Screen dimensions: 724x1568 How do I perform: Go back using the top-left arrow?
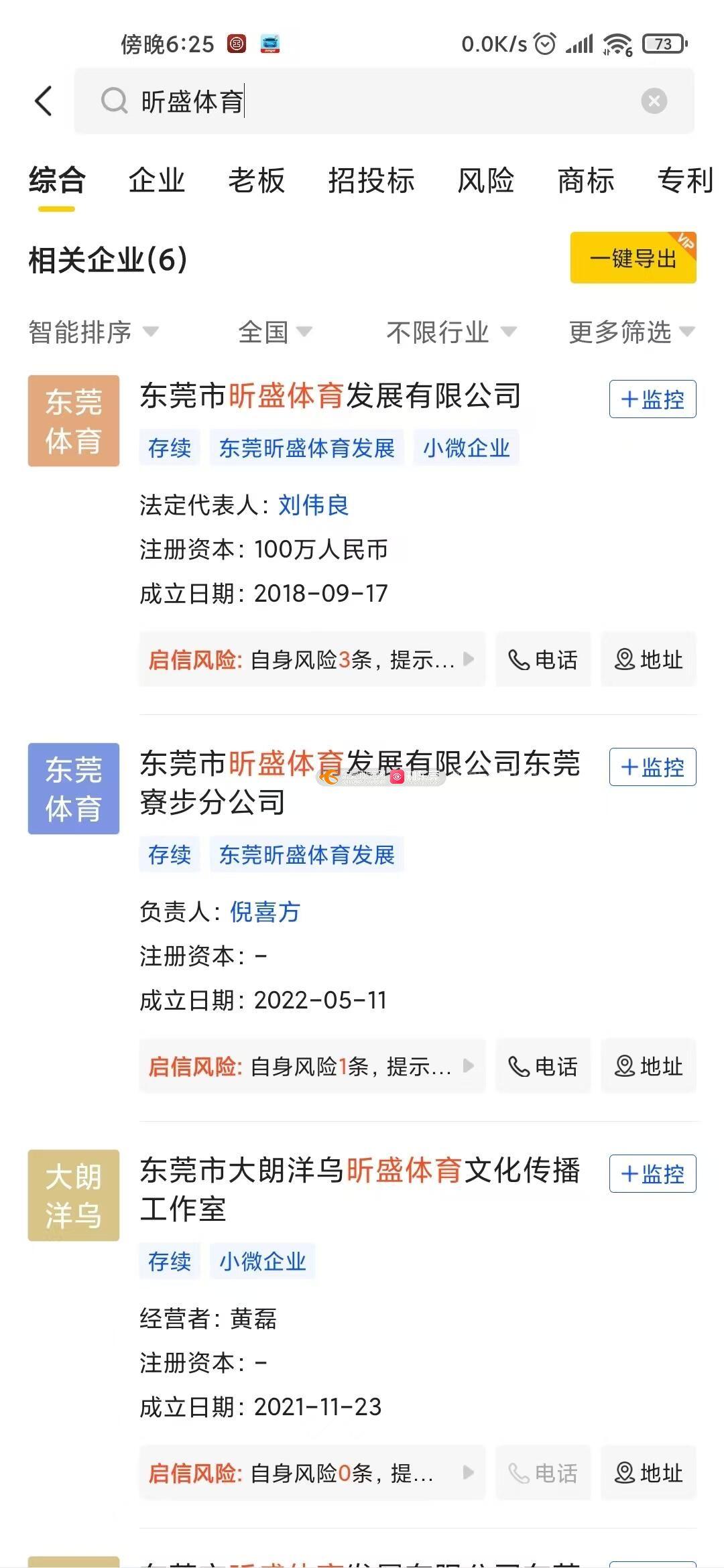tap(44, 101)
